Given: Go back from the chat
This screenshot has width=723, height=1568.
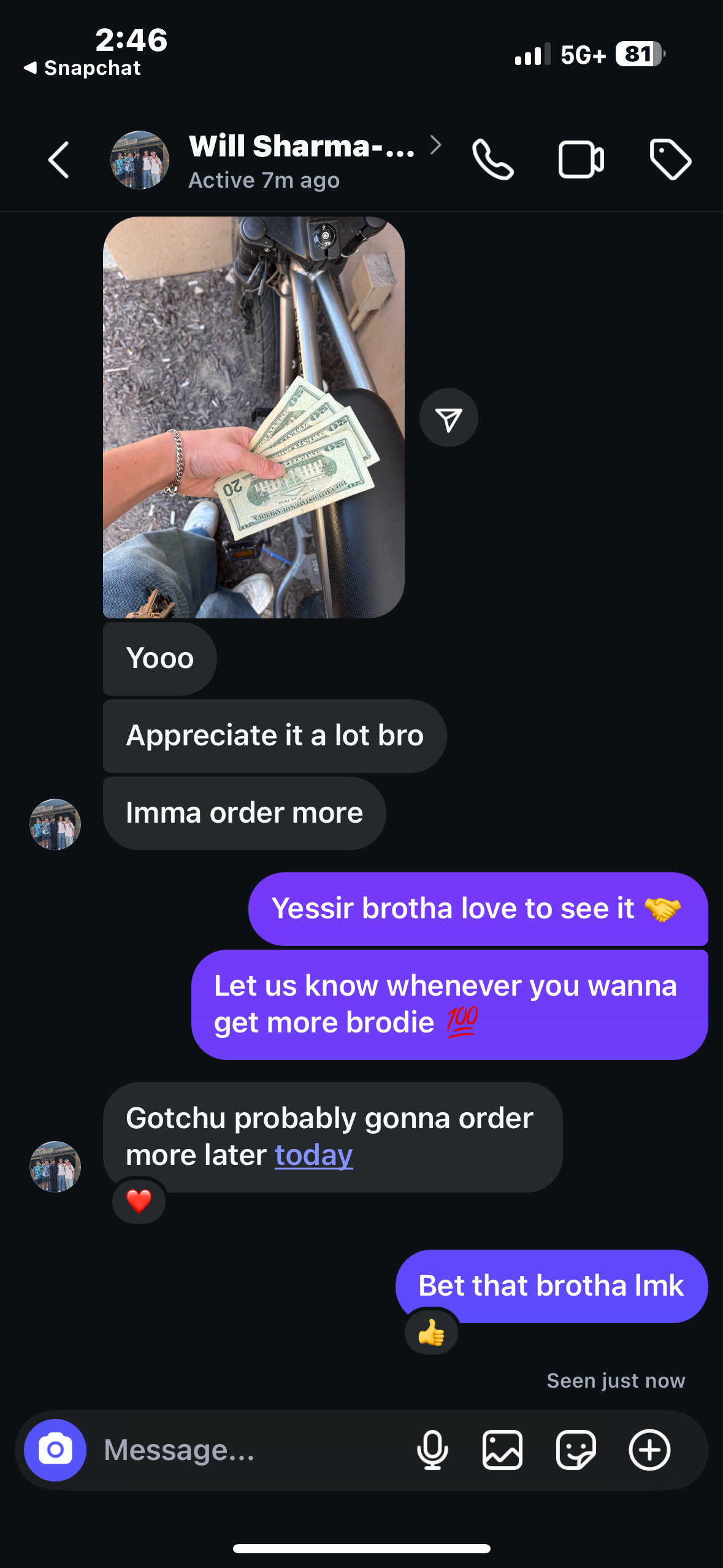Looking at the screenshot, I should coord(59,160).
